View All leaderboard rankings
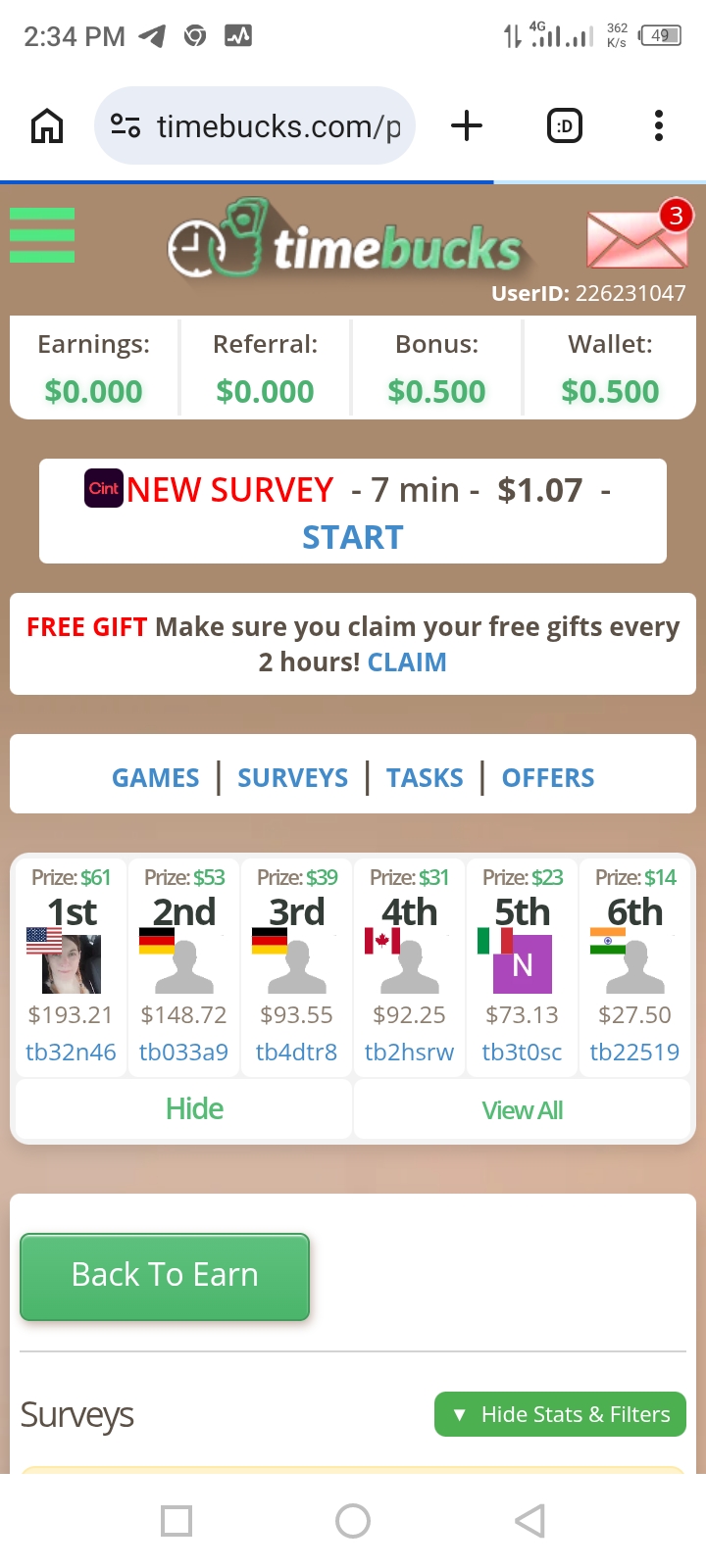 522,1110
